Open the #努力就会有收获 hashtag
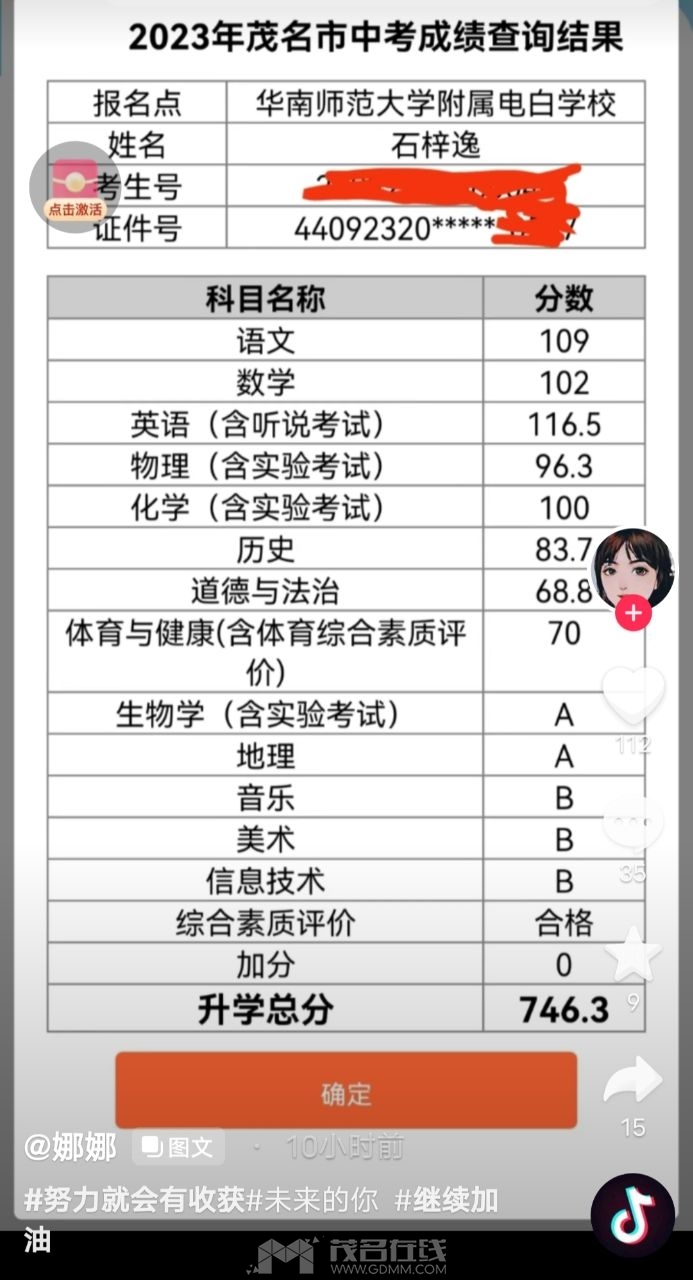 [x=134, y=1199]
